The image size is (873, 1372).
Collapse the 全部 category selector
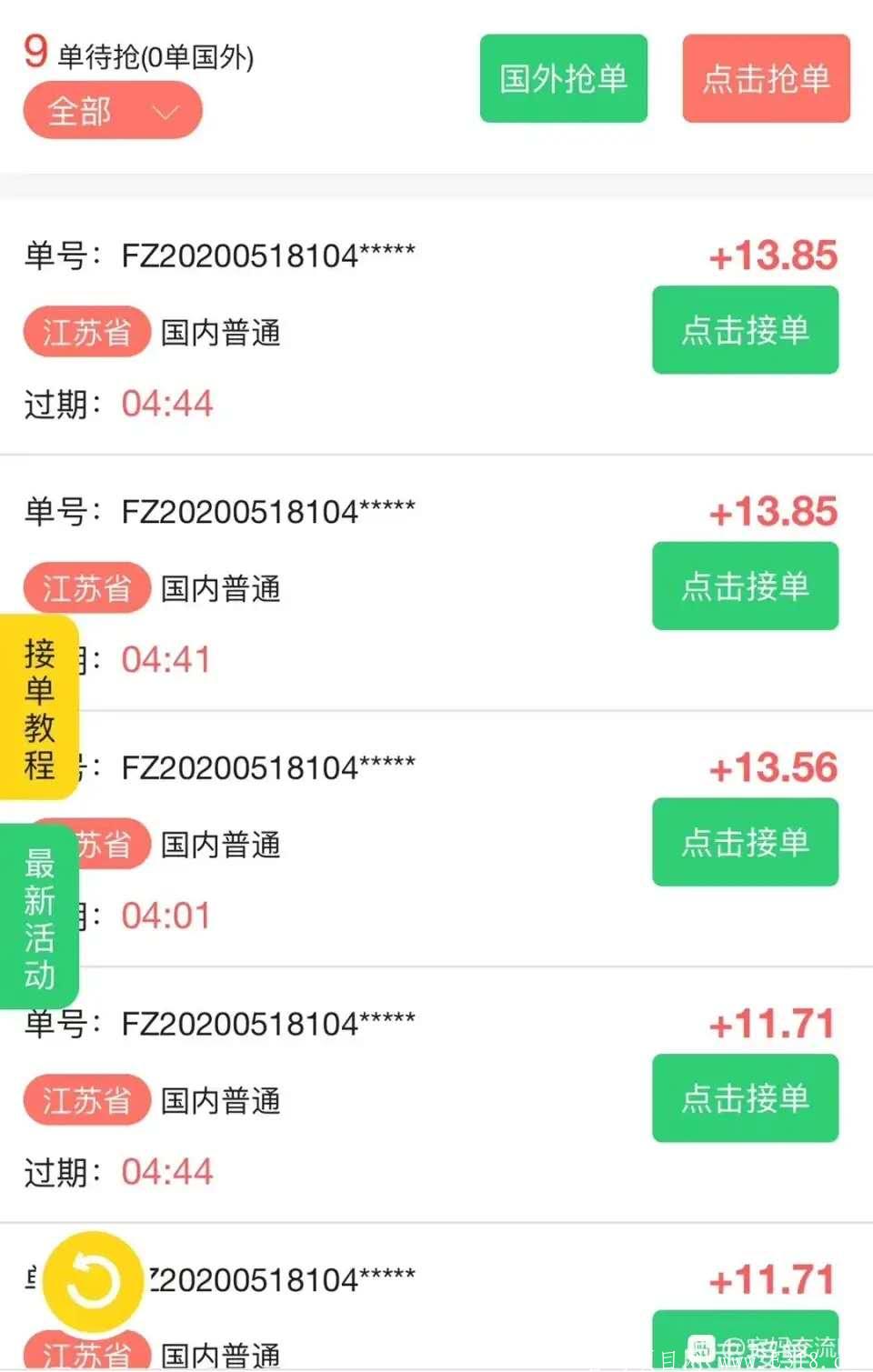pyautogui.click(x=112, y=110)
